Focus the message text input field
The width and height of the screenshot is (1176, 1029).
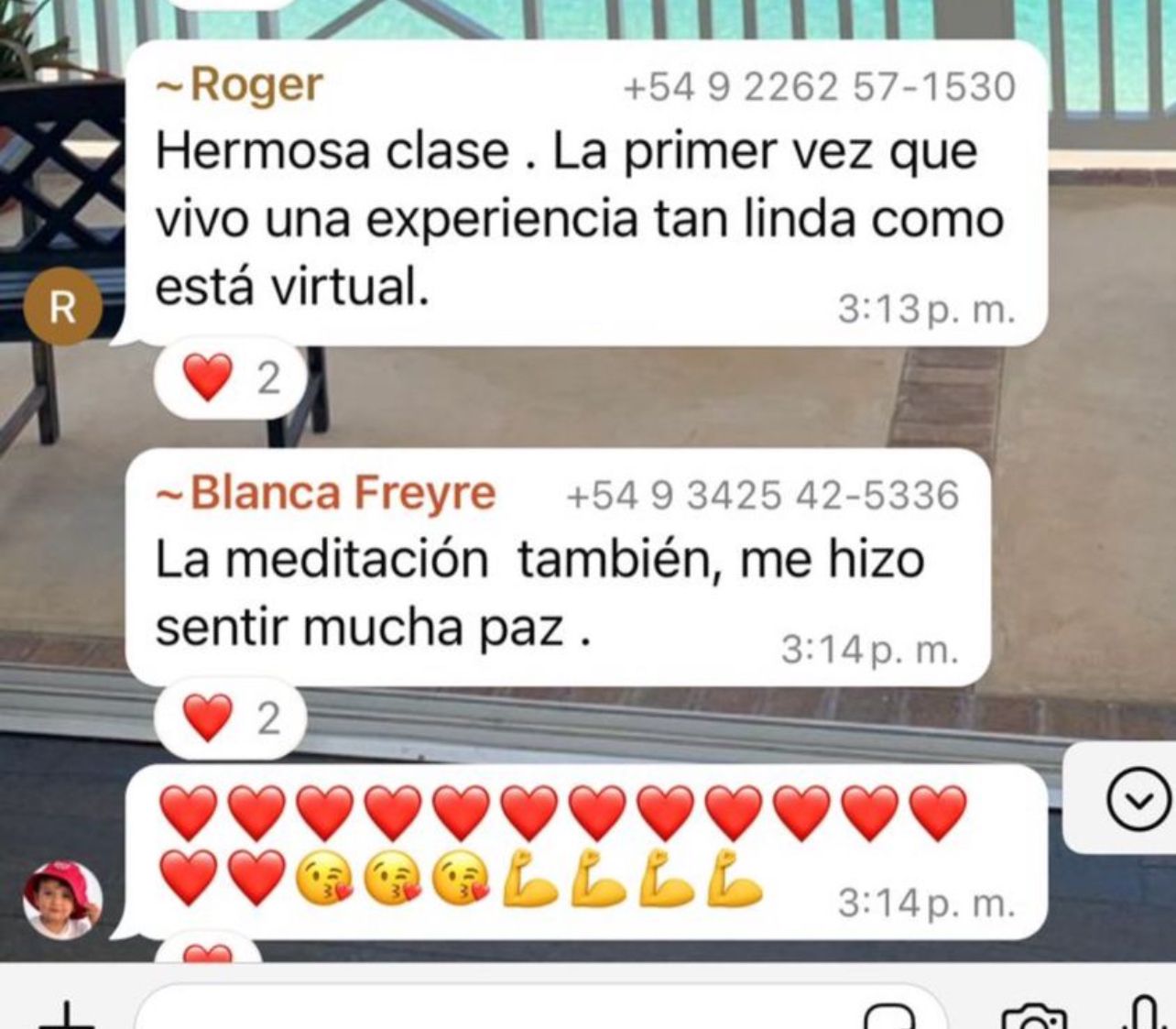(495, 1013)
